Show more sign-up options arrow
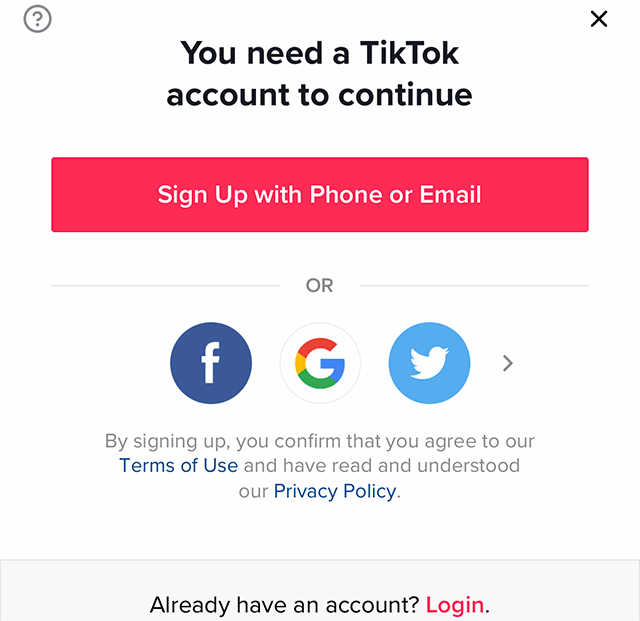 coord(508,363)
